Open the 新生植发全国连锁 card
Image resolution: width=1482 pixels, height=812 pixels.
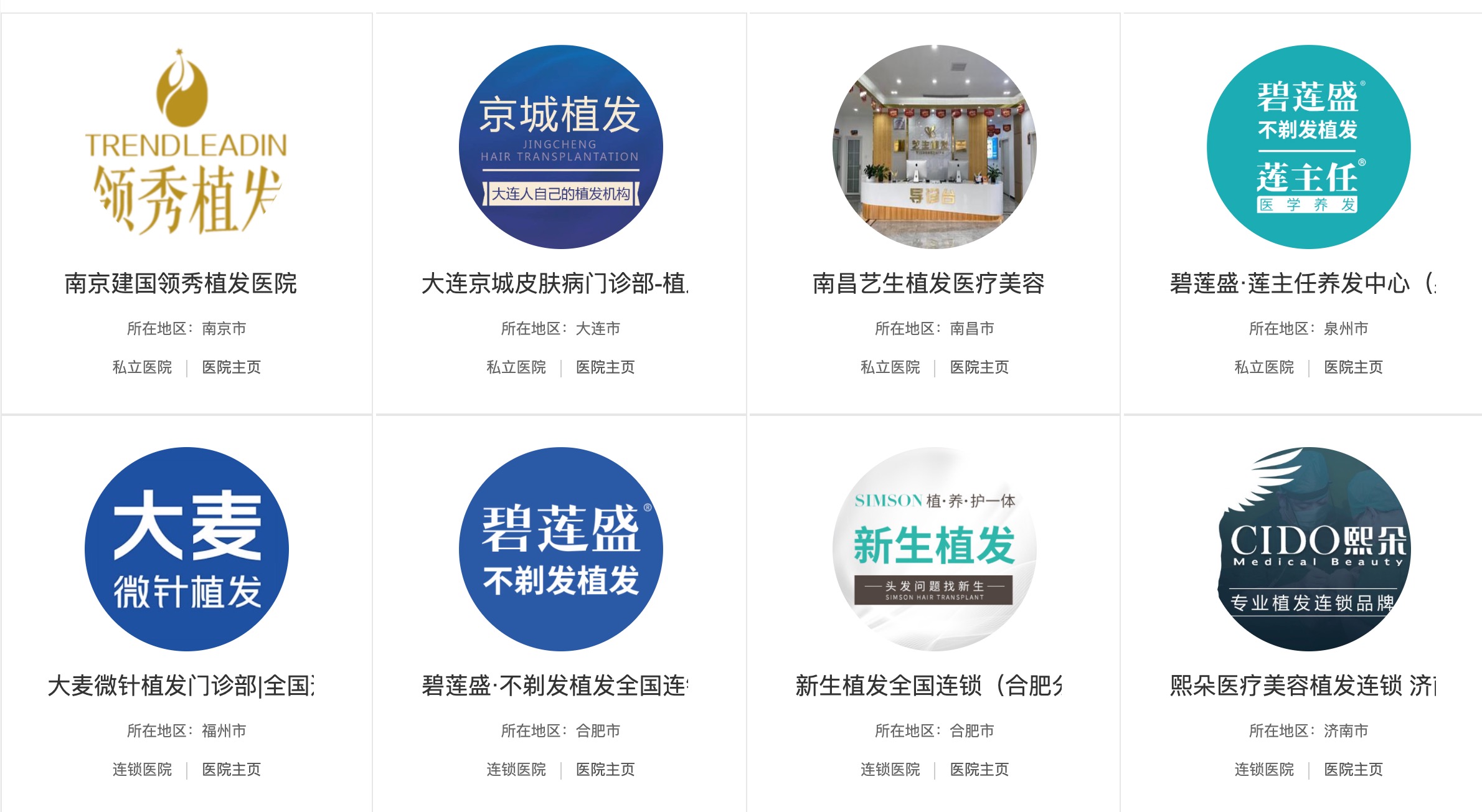pos(928,686)
